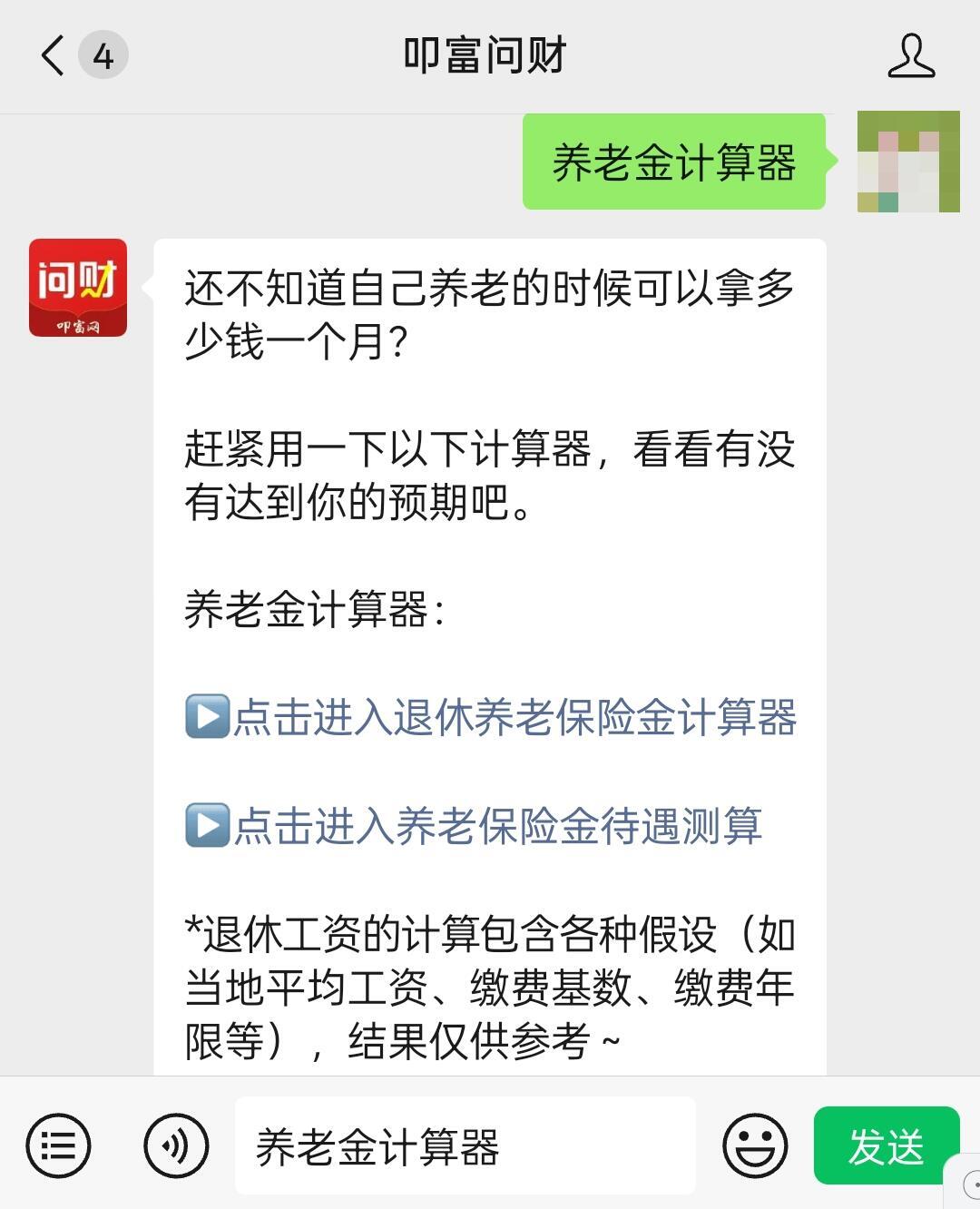Open the account profile icon
Screen dimensions: 980x1209
coord(910,56)
